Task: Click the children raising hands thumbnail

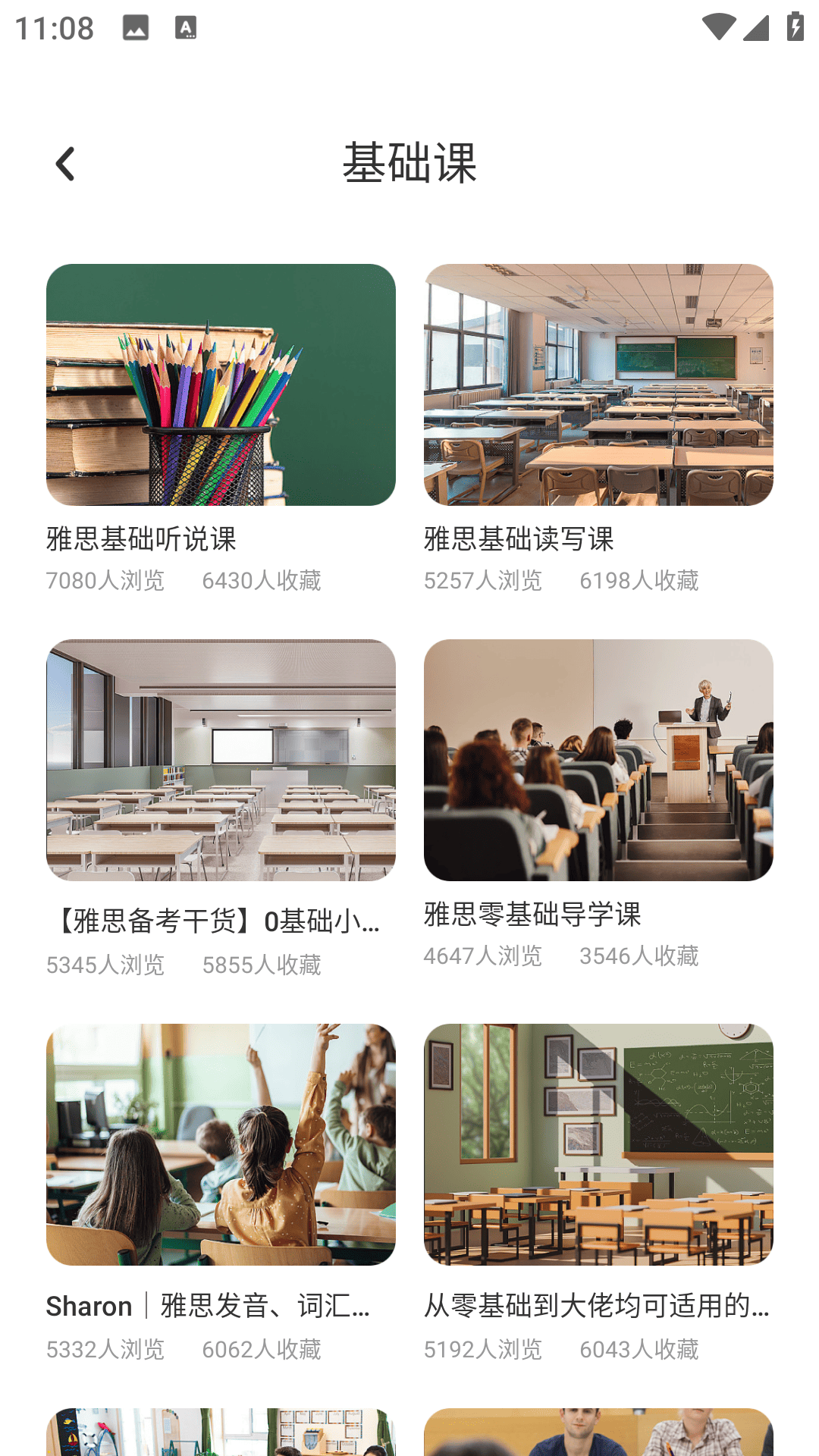Action: 221,1144
